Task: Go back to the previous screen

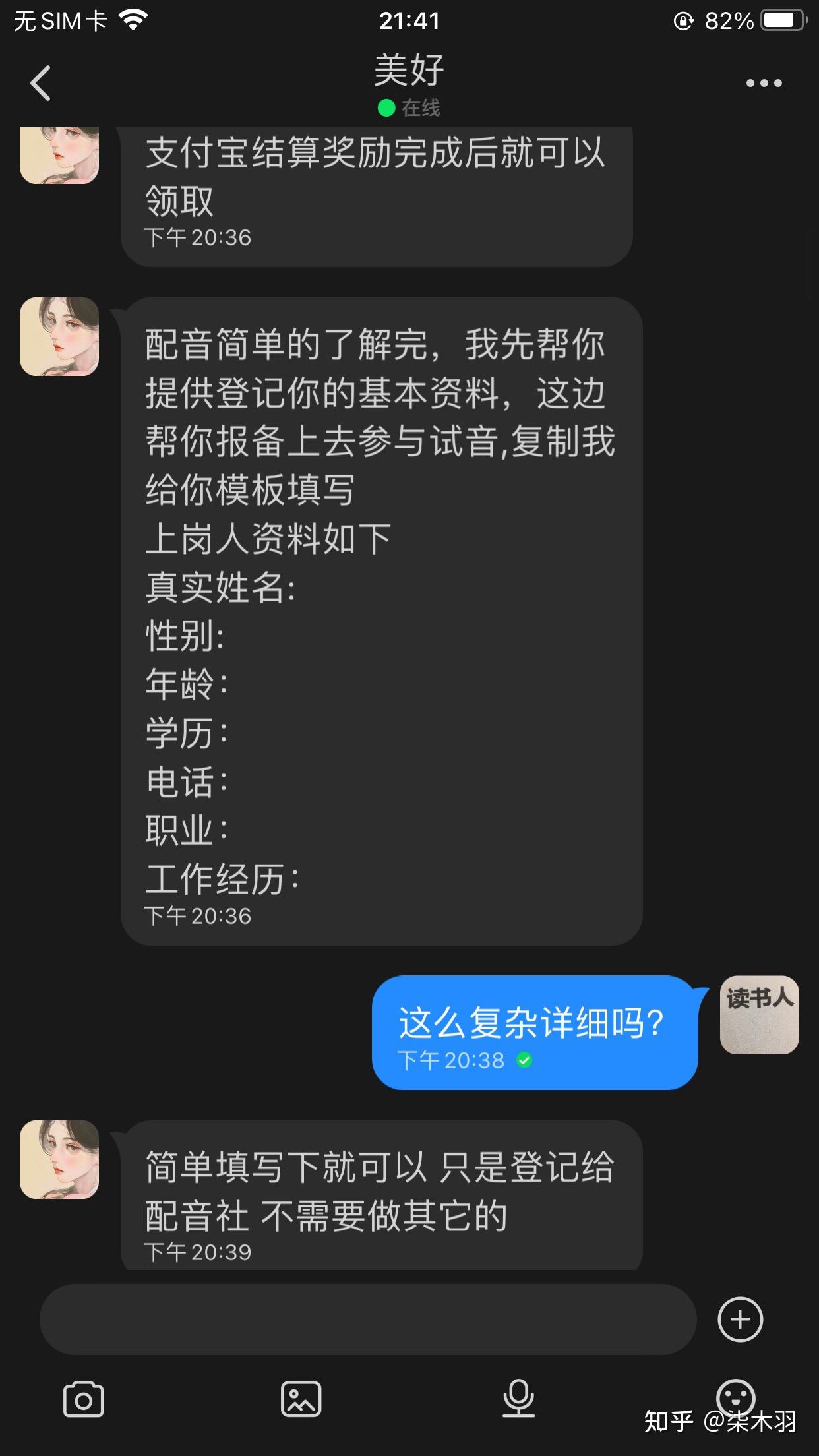Action: 41,83
